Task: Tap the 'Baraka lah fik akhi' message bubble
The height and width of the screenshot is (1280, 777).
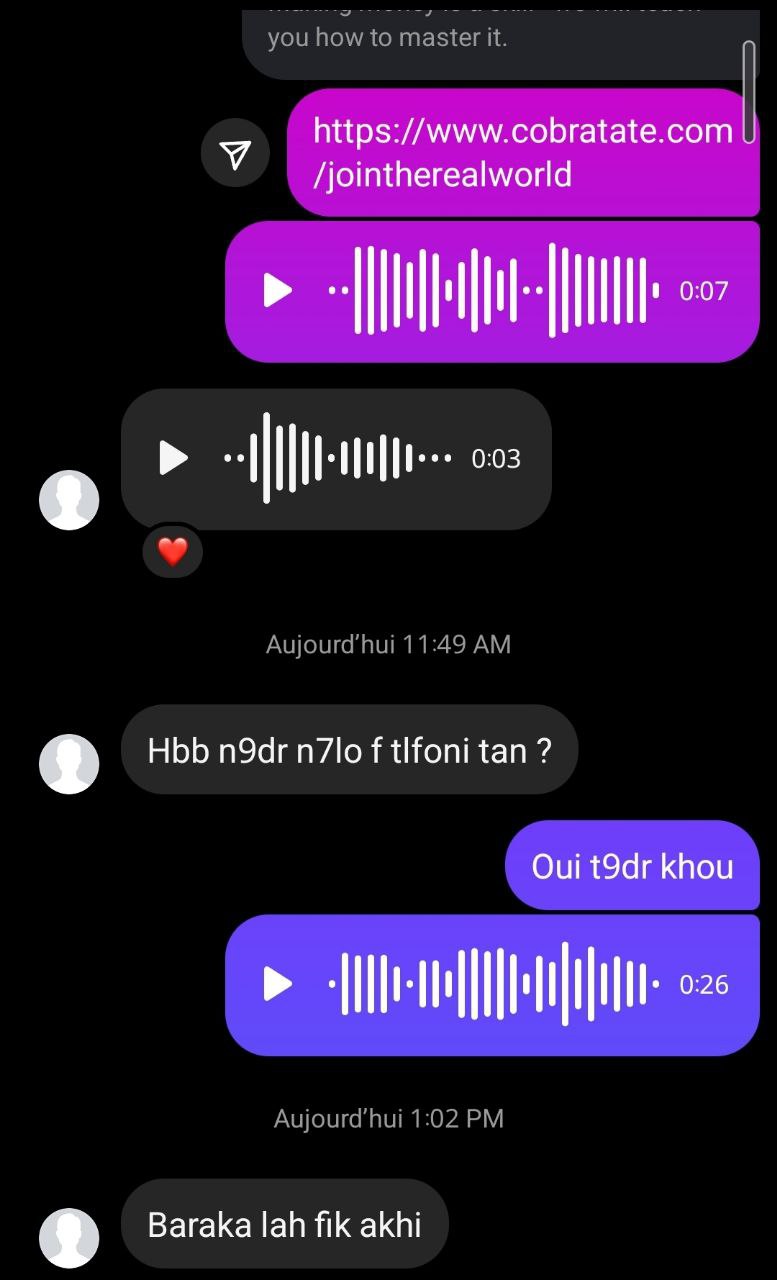Action: click(284, 1223)
